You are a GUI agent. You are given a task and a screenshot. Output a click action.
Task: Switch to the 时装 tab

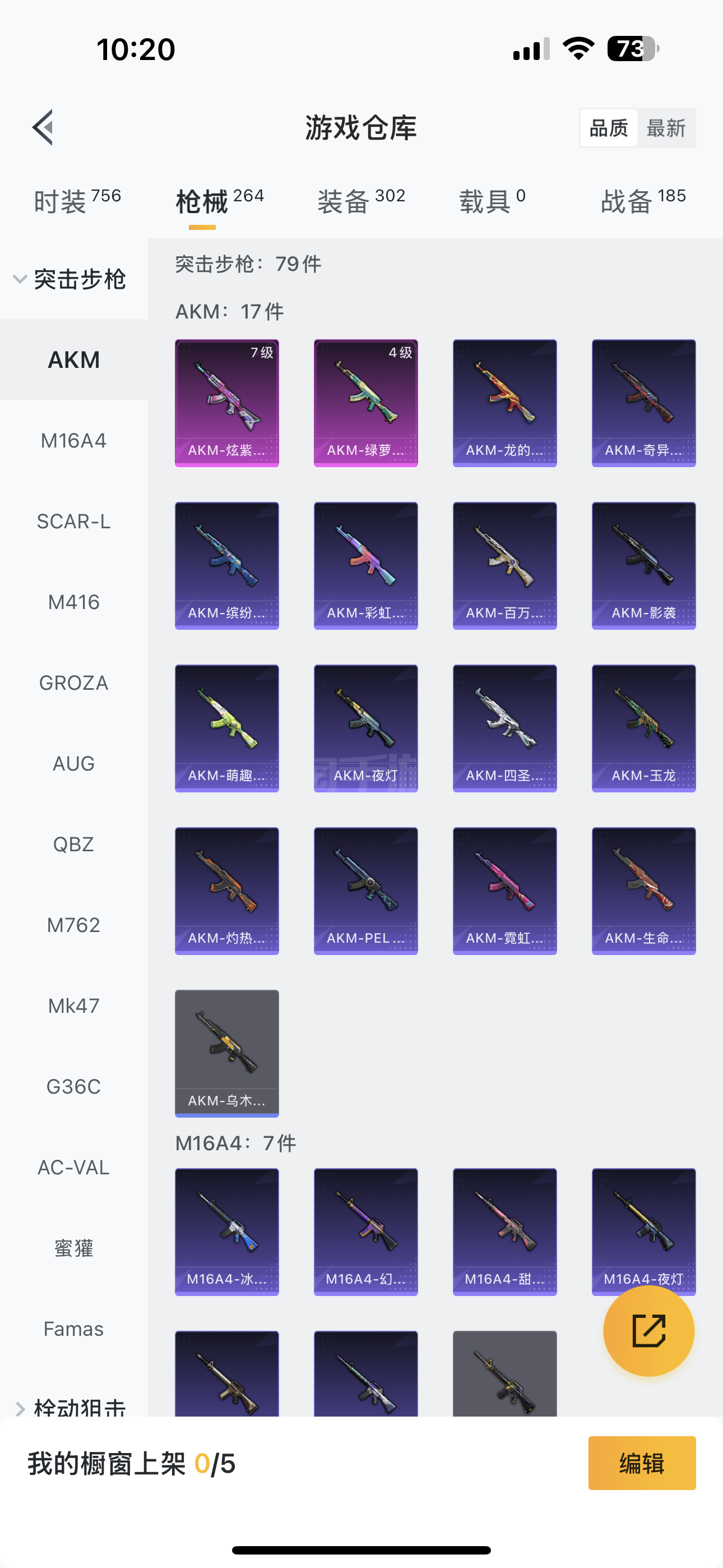tap(77, 201)
